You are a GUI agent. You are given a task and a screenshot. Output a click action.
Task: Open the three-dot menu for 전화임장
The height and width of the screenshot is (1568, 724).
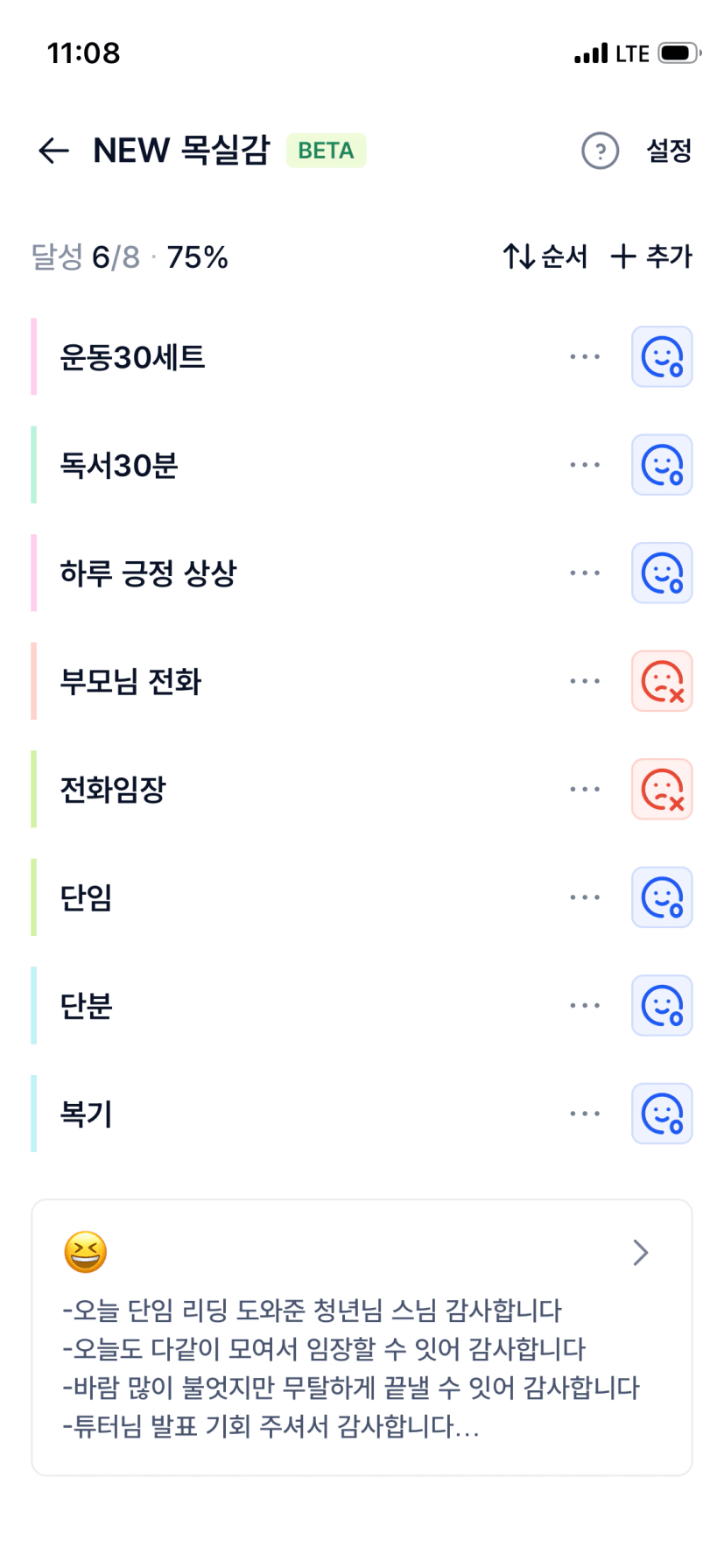click(x=584, y=790)
